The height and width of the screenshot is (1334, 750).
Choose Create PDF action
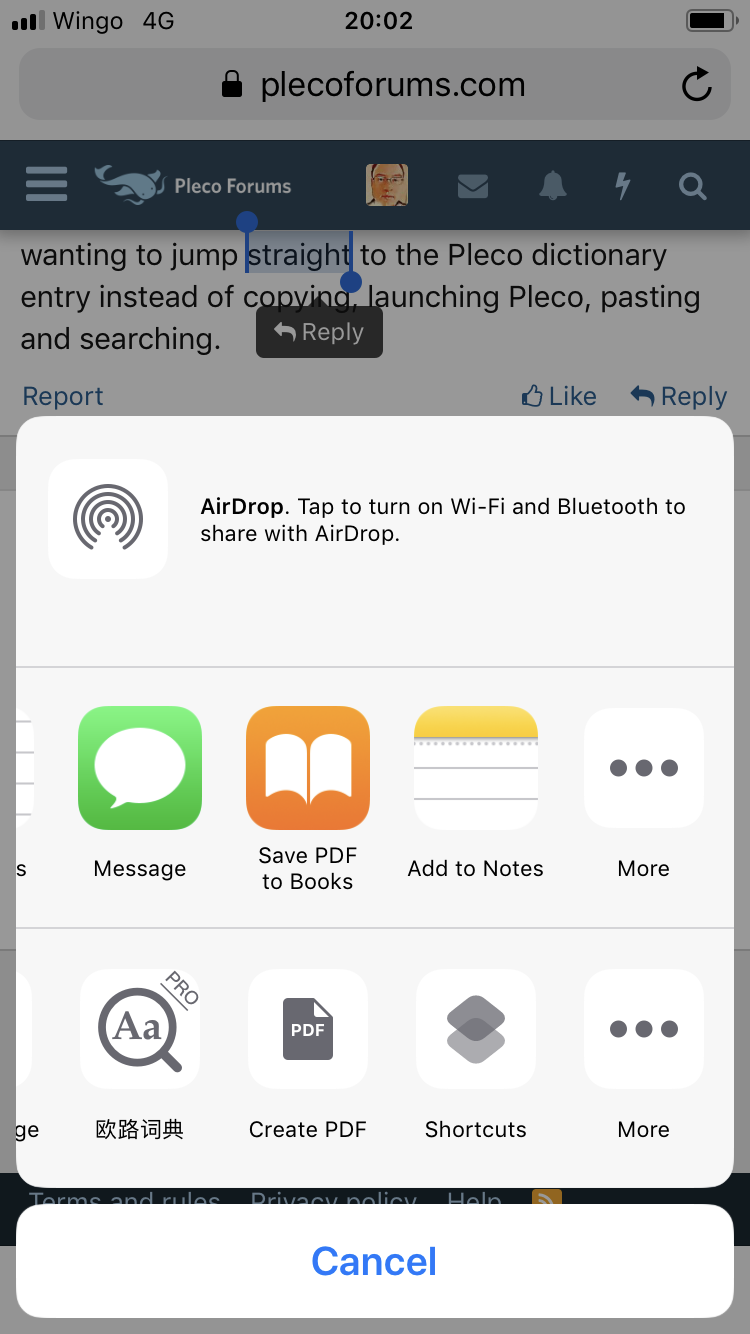308,1029
